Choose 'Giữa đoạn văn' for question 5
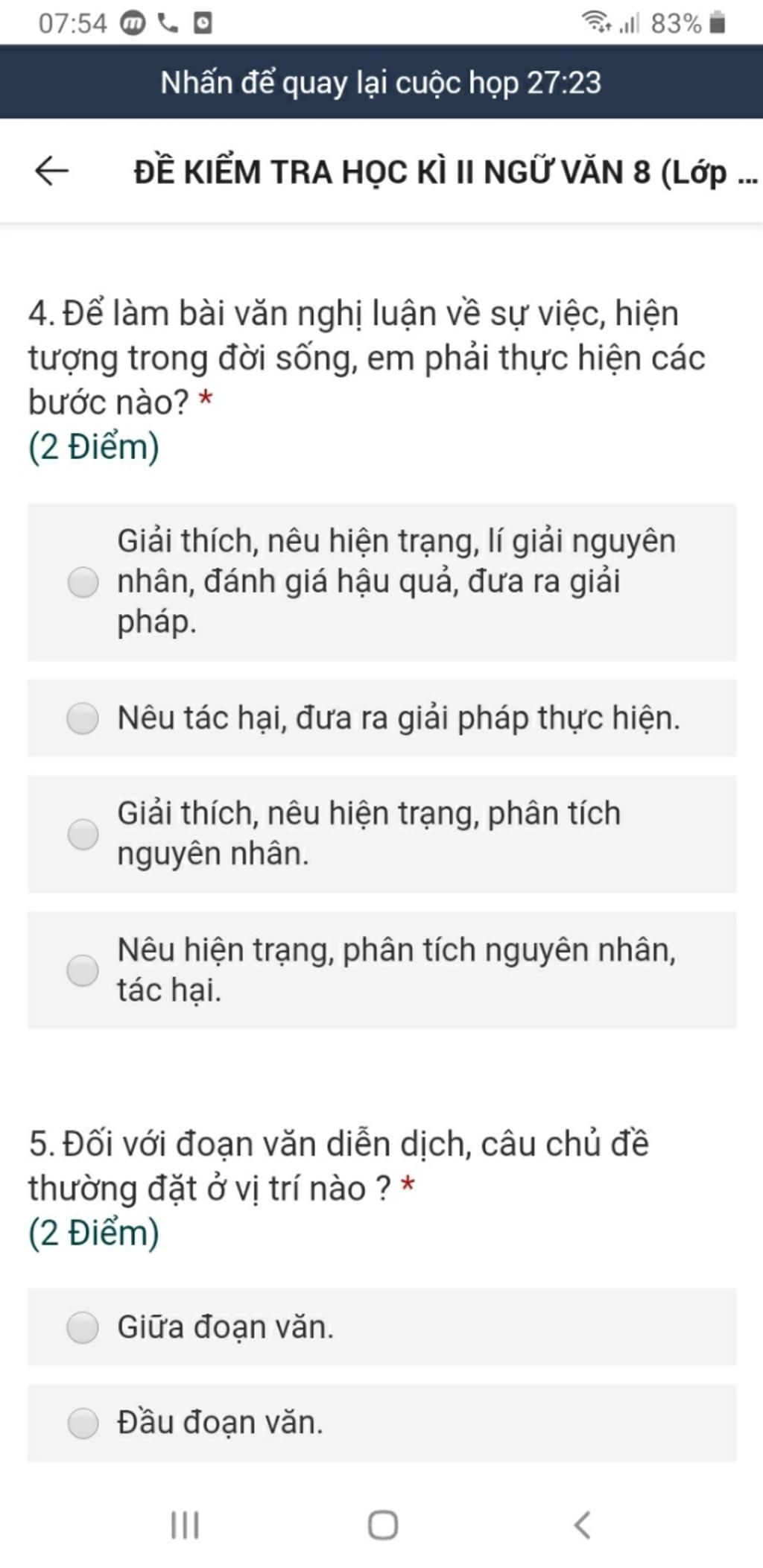 tap(83, 1327)
